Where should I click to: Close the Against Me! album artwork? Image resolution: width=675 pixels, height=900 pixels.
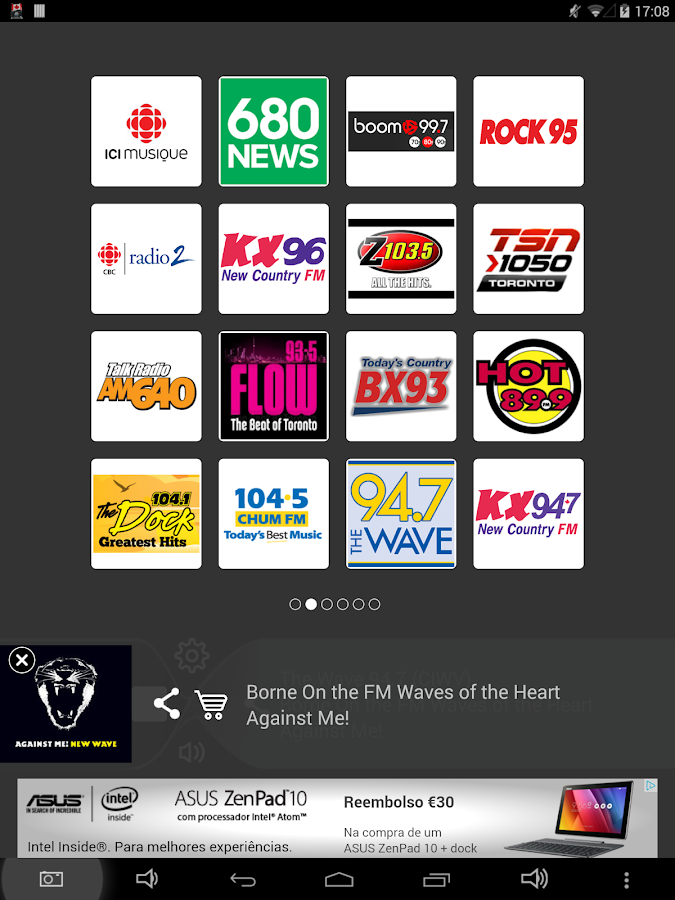(x=21, y=660)
